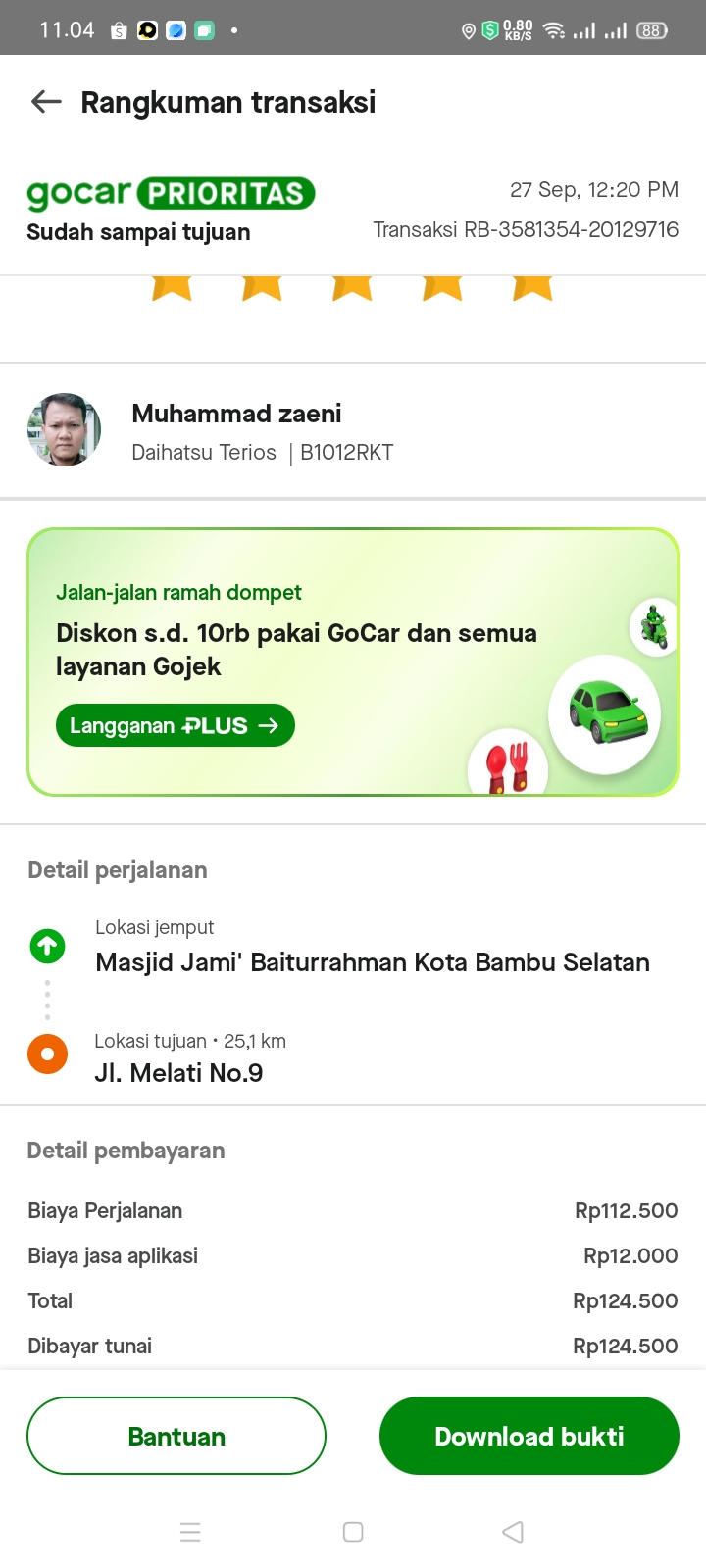Download bukti transaksi

tap(529, 1436)
